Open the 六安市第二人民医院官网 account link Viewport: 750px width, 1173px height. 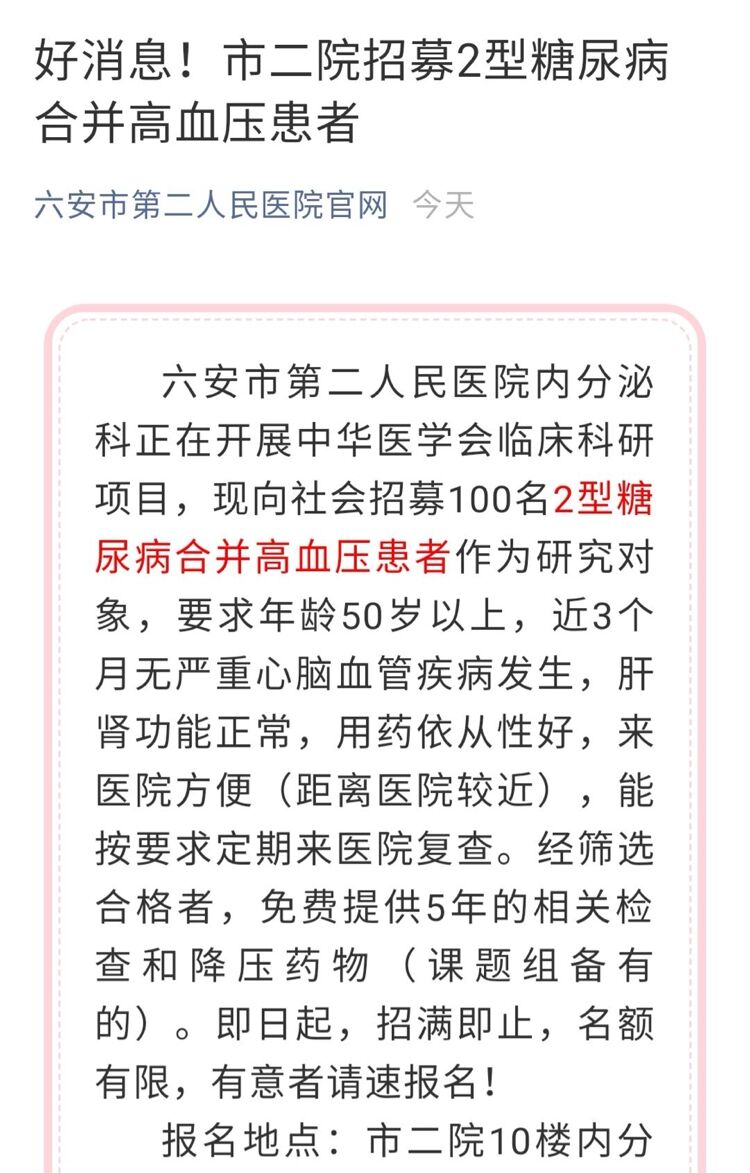211,205
